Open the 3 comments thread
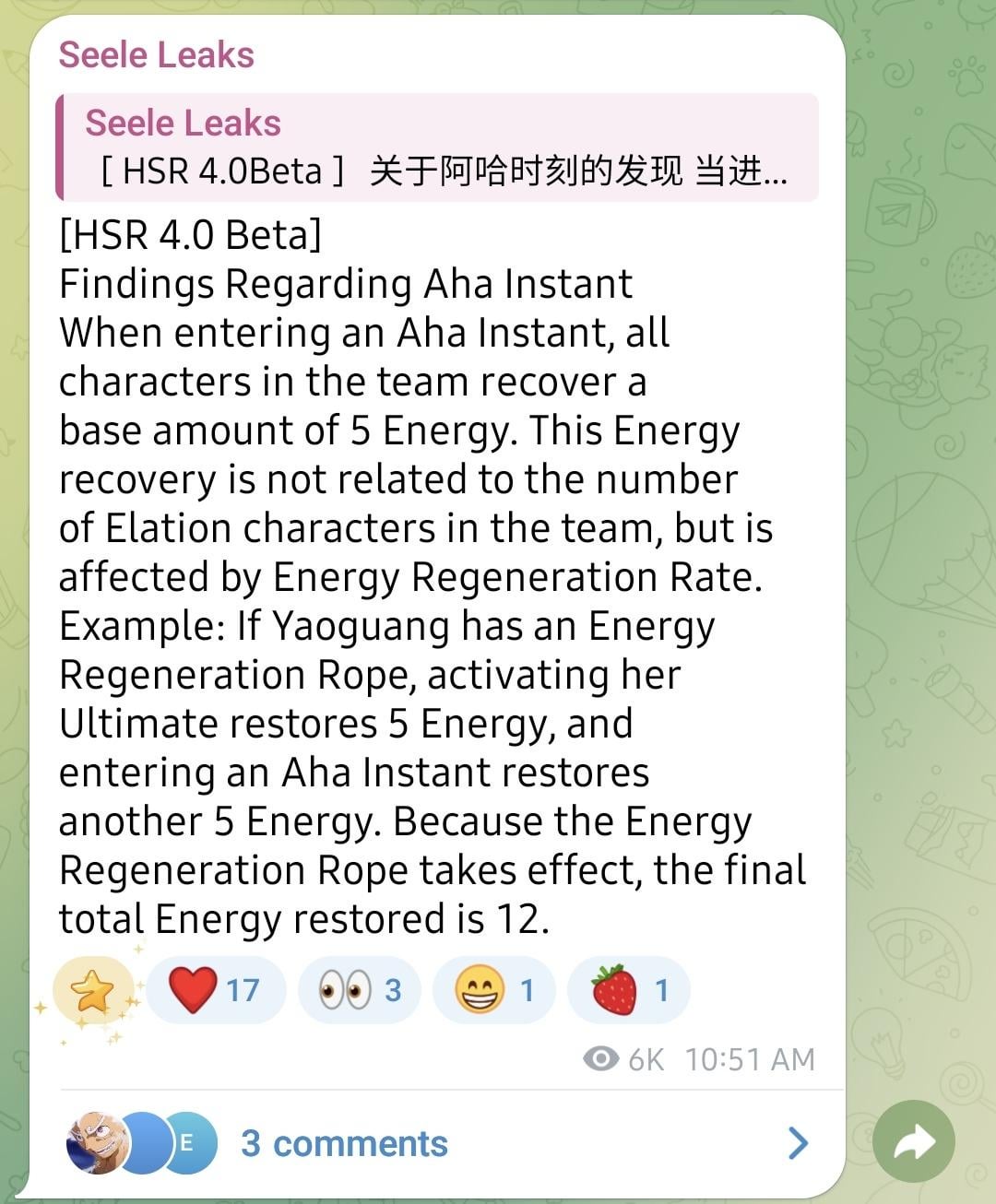The image size is (996, 1204). [x=344, y=1143]
